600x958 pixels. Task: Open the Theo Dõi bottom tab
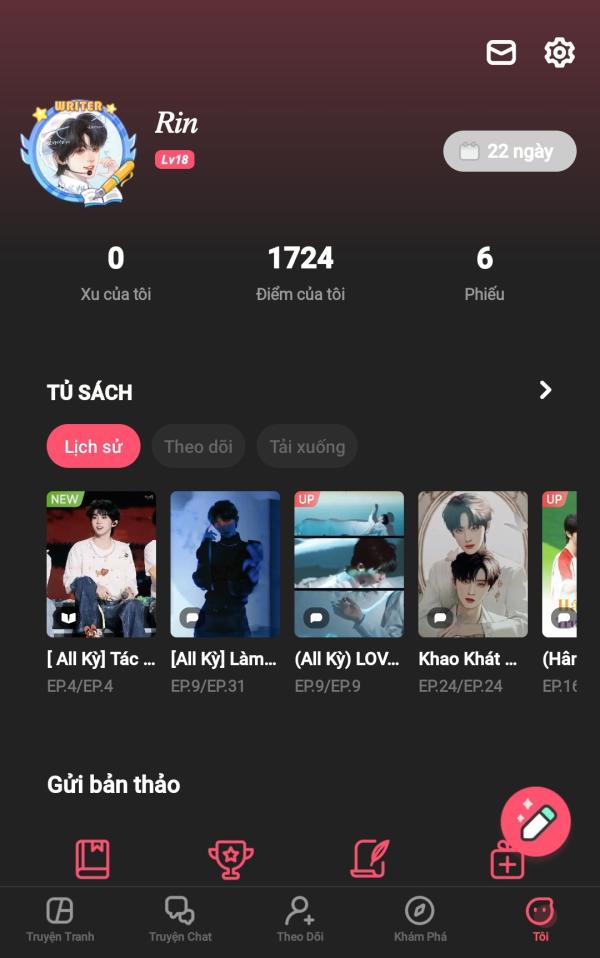(300, 918)
